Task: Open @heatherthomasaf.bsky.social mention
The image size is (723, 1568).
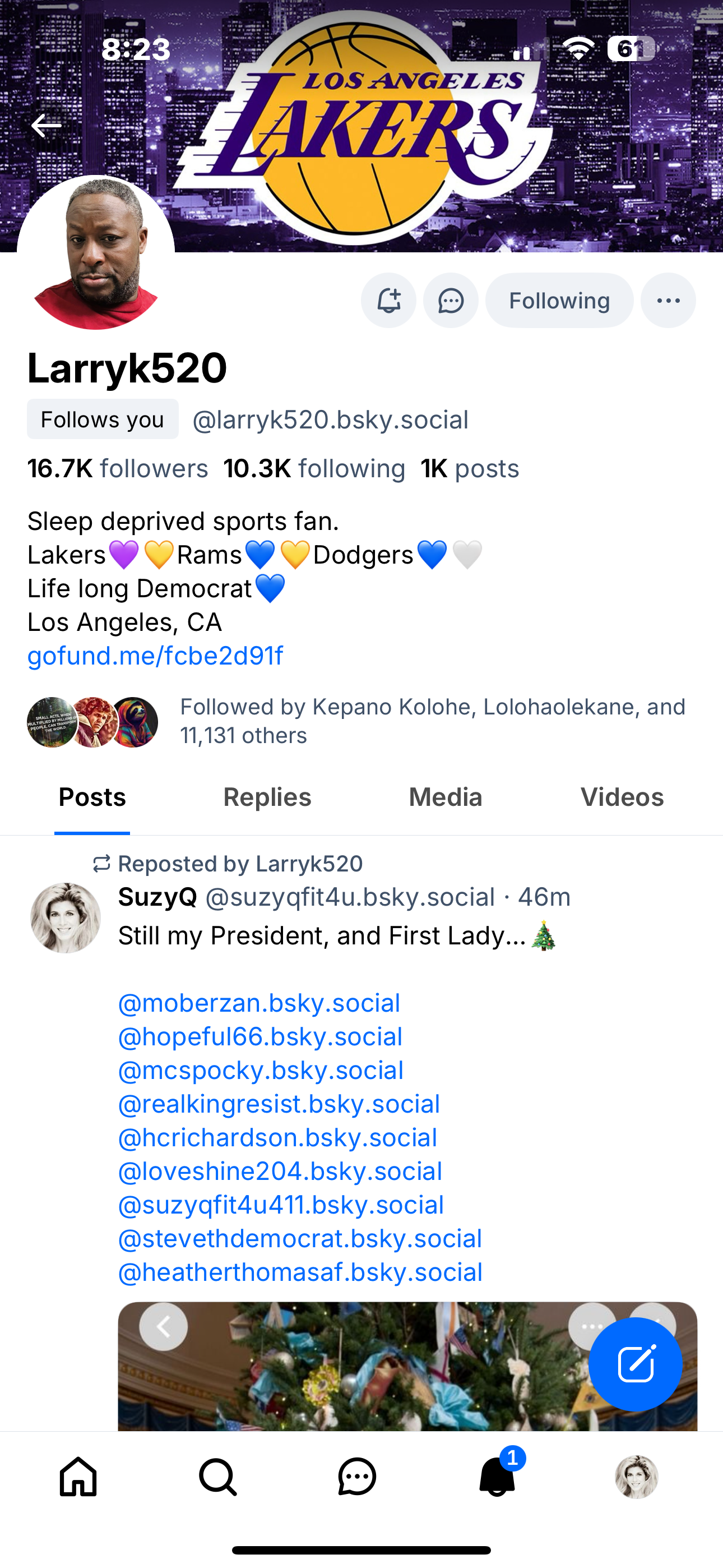Action: [300, 1272]
